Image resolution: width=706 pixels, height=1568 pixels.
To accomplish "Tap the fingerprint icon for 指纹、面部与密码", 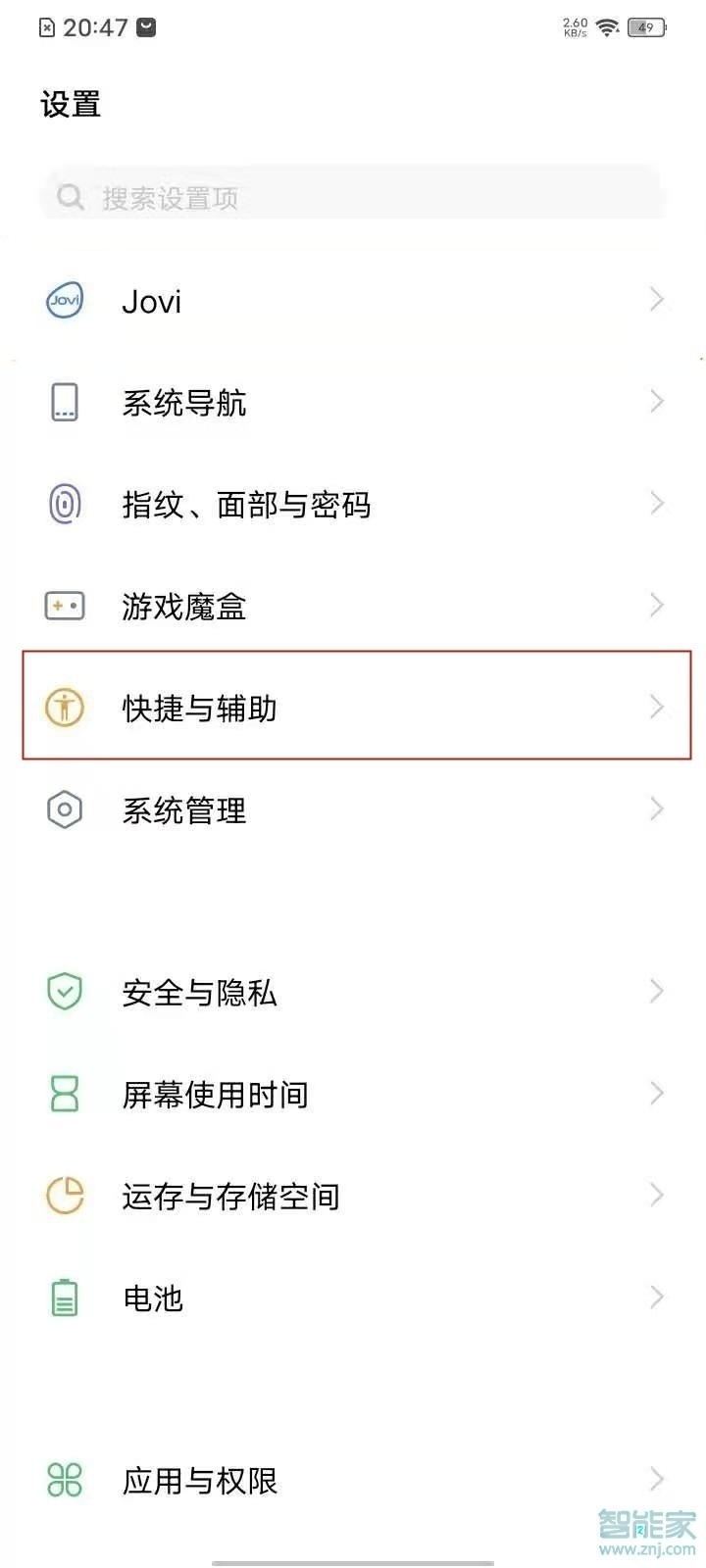I will coord(64,504).
